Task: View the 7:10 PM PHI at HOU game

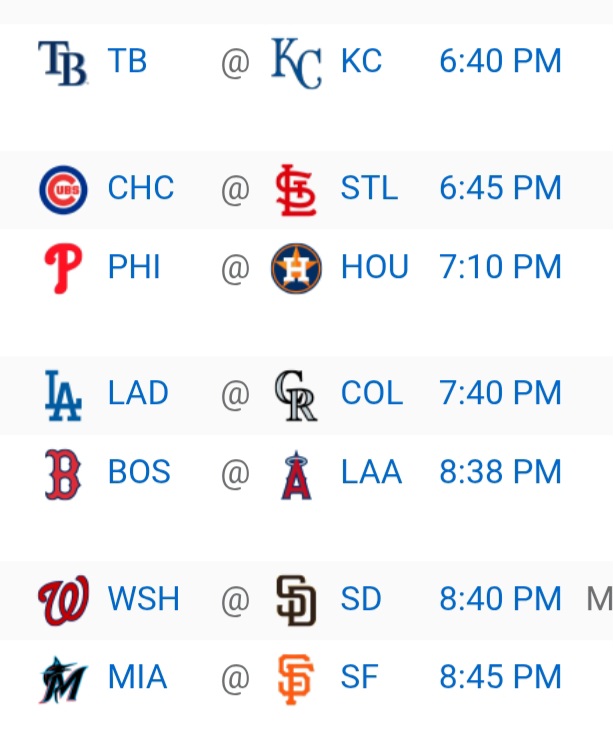Action: coord(500,267)
